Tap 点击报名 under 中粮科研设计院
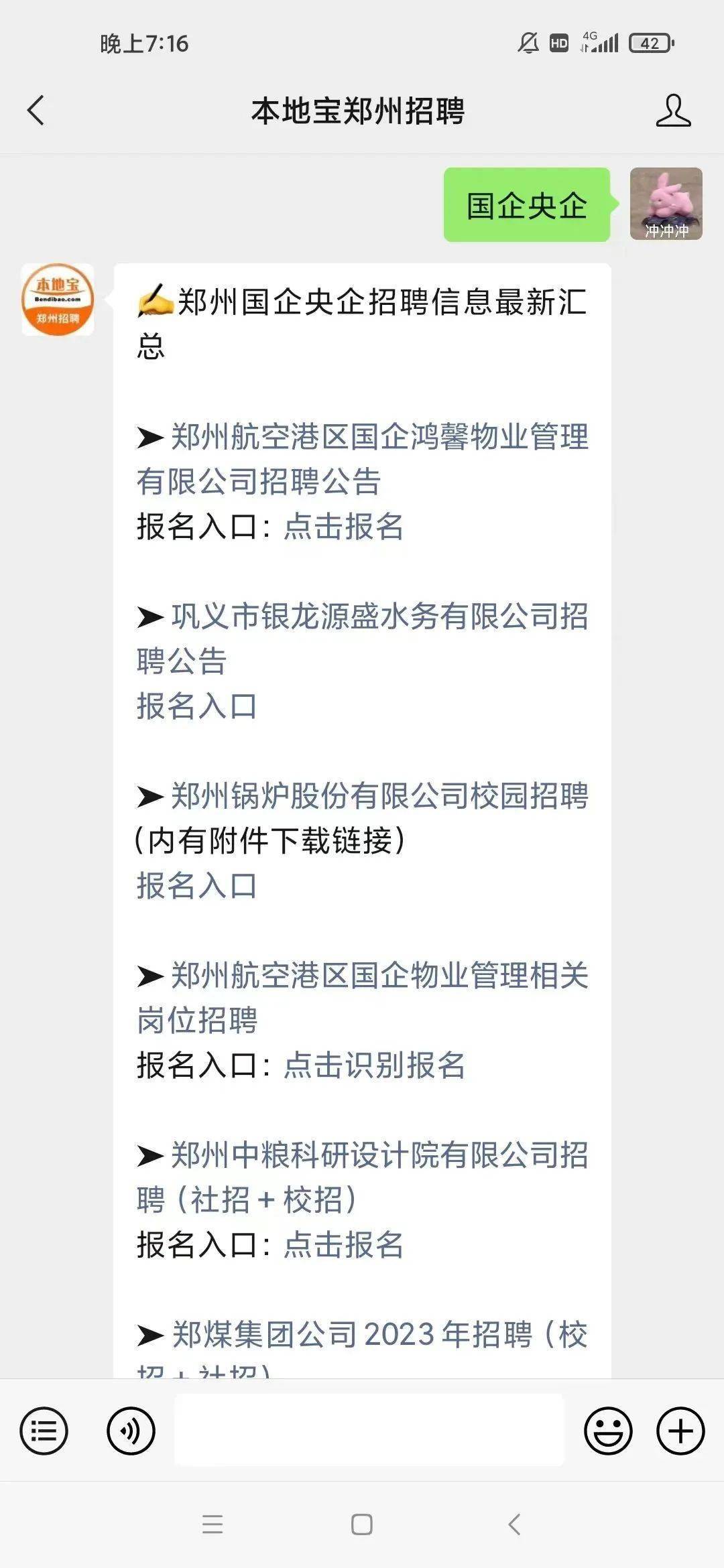724x1568 pixels. click(343, 1245)
